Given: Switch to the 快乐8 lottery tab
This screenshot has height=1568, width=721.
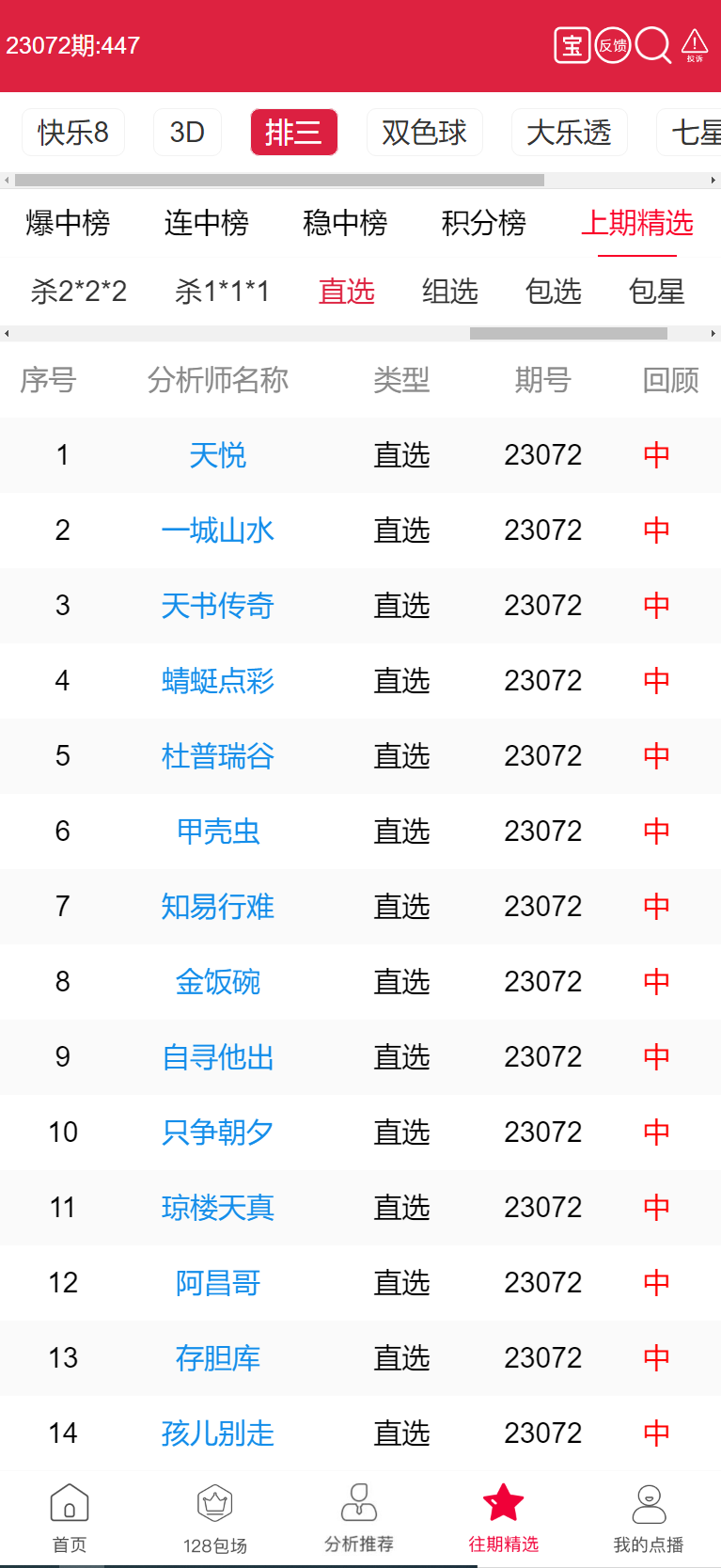Looking at the screenshot, I should point(73,133).
